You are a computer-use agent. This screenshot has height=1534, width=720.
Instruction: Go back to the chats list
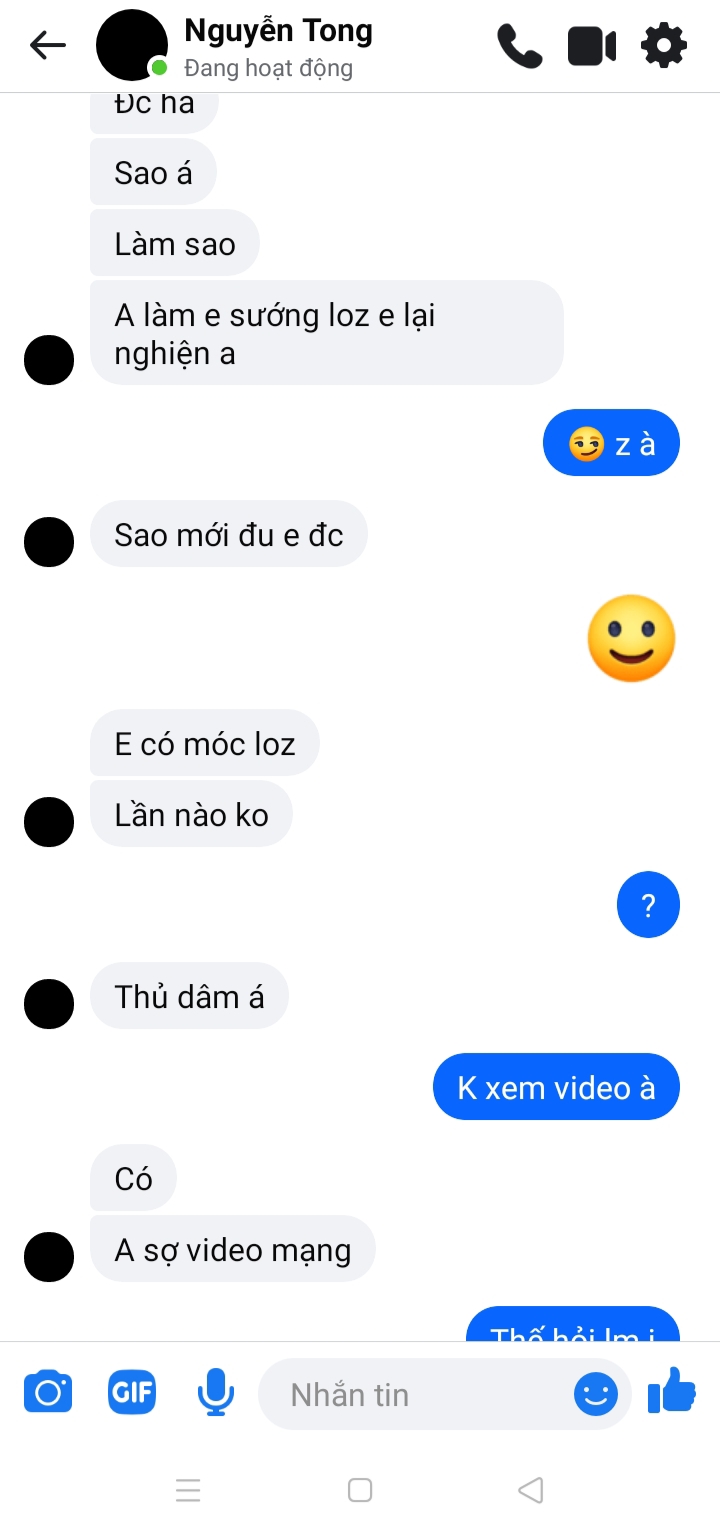(x=47, y=45)
